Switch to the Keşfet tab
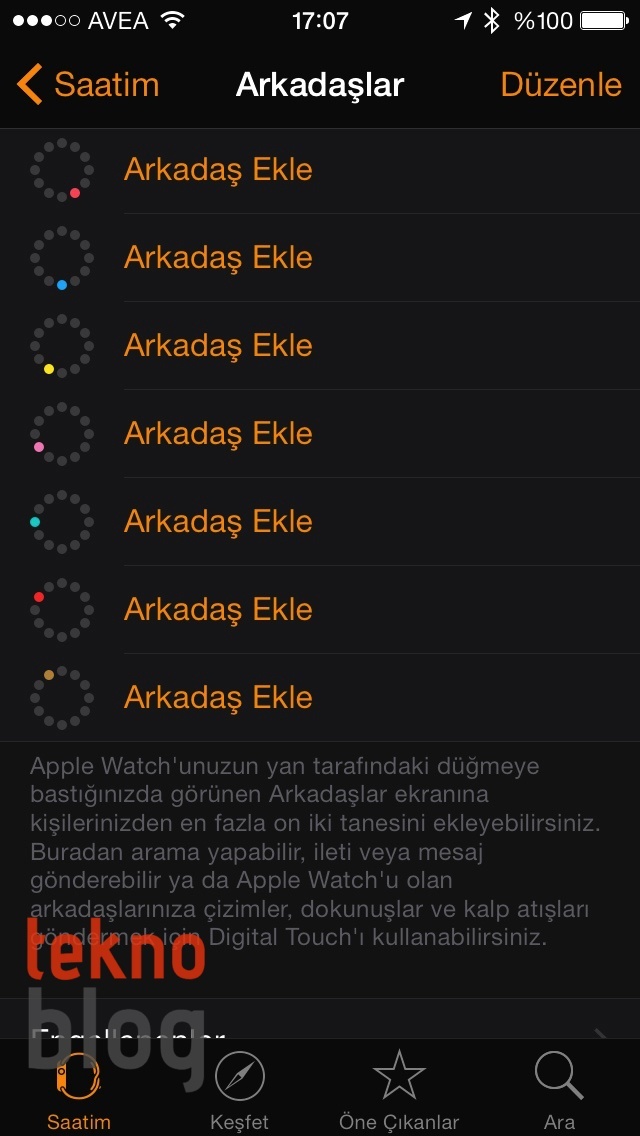 240,1090
